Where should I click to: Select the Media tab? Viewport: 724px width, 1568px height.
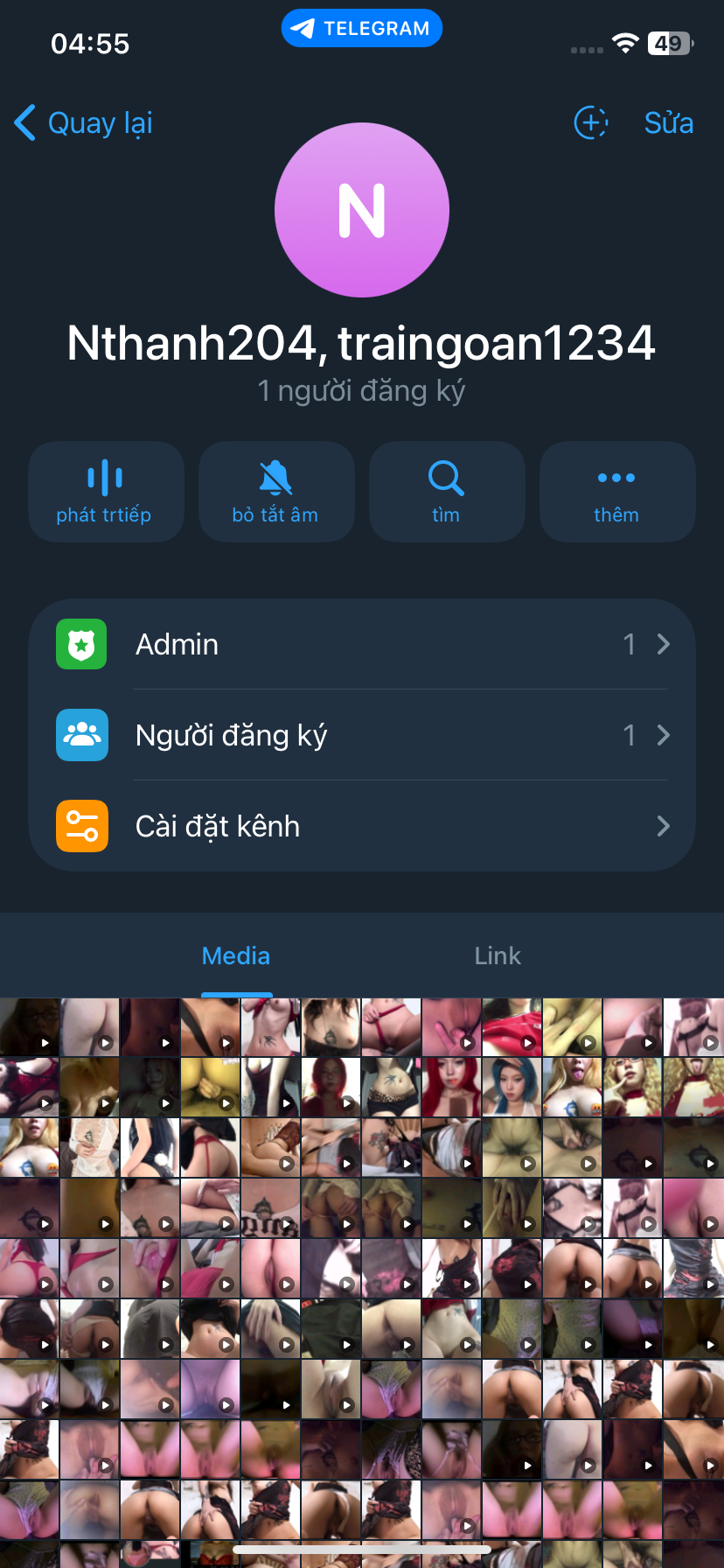[236, 955]
